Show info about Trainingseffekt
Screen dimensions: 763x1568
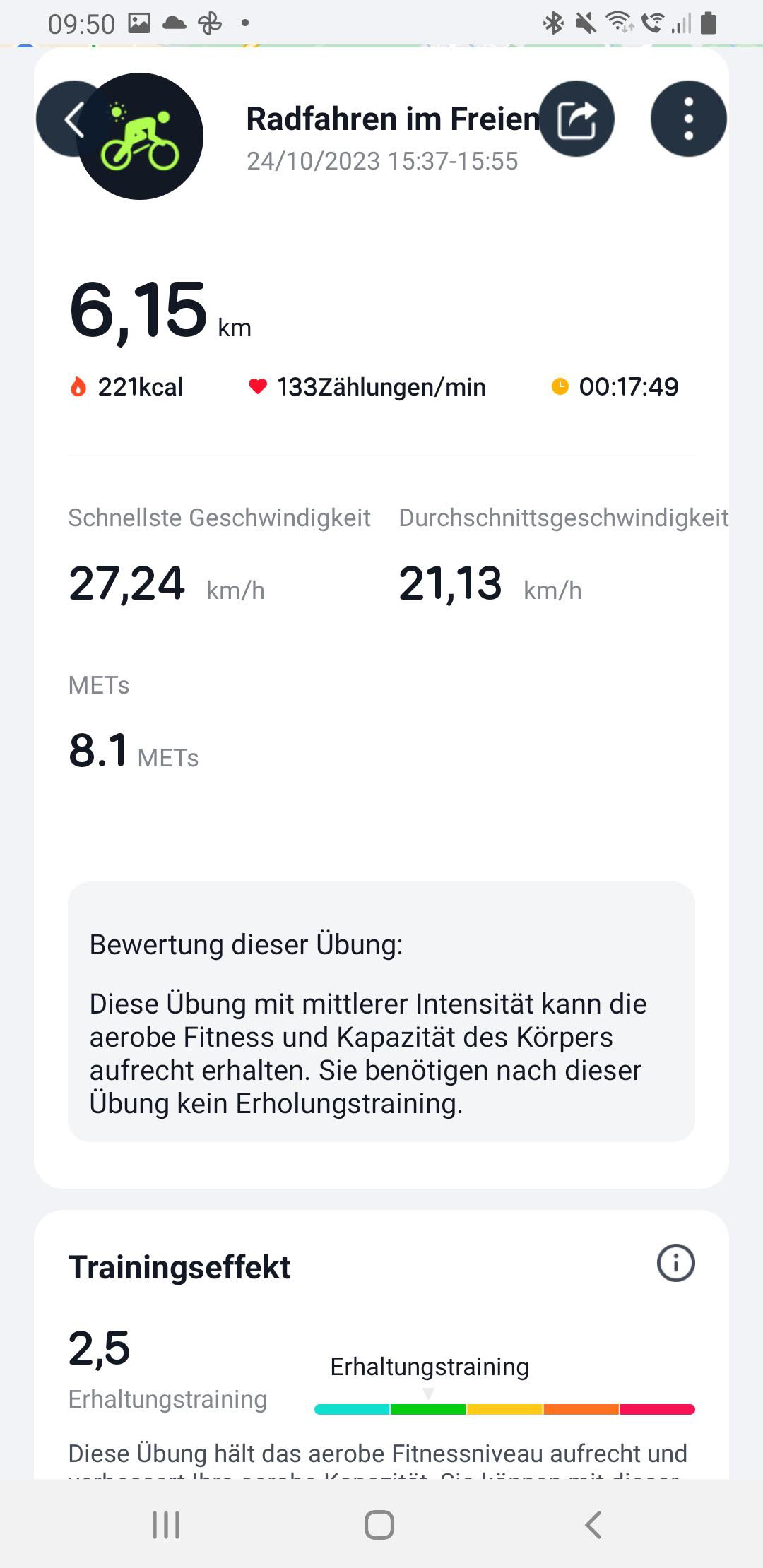tap(675, 1263)
